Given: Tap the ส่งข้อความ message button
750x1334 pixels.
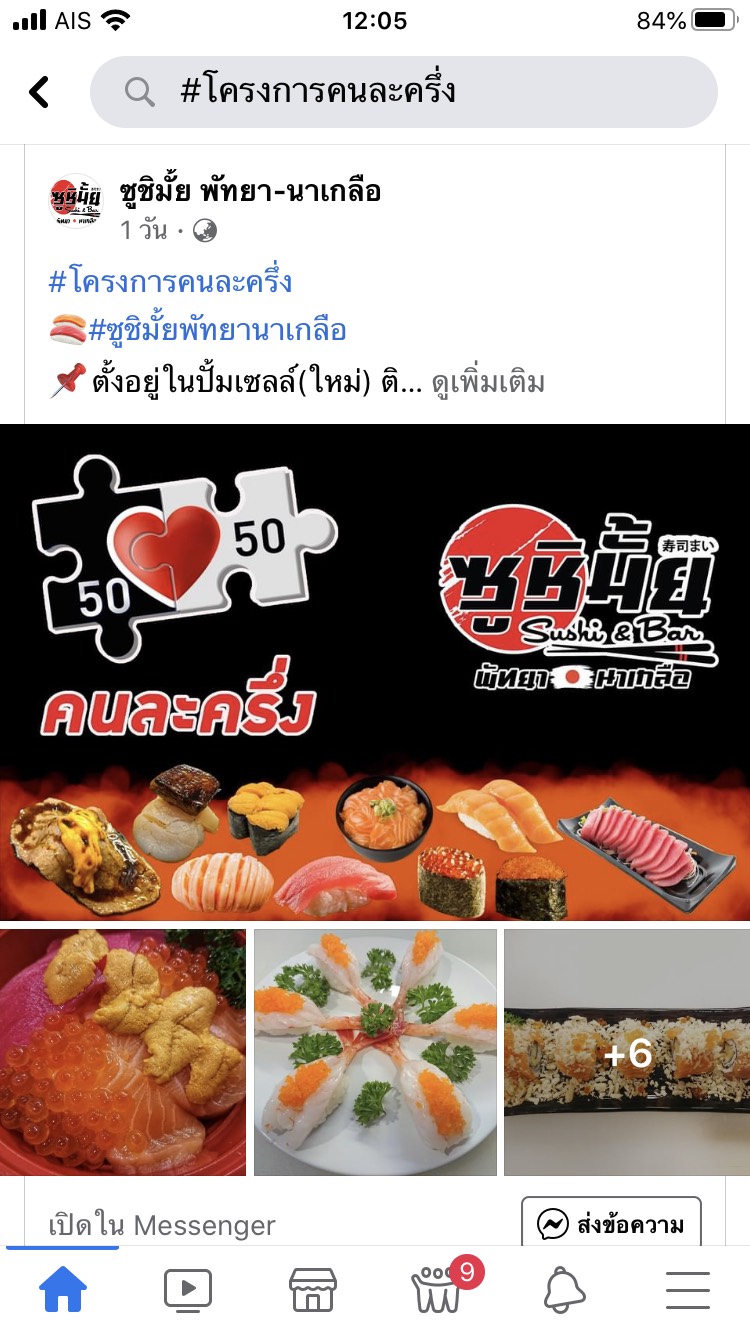Looking at the screenshot, I should click(x=612, y=1224).
